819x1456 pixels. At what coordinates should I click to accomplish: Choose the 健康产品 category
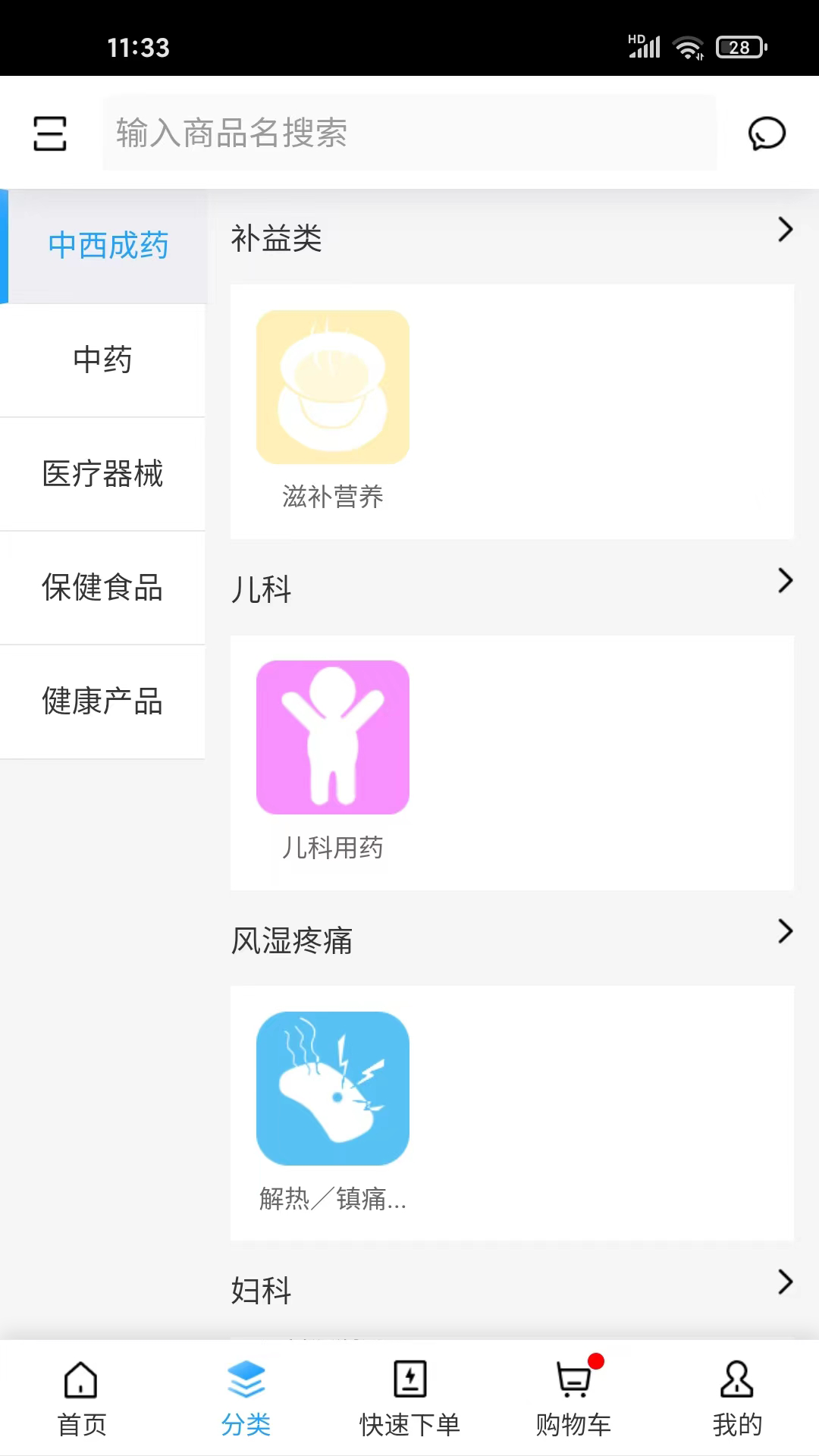pyautogui.click(x=102, y=701)
